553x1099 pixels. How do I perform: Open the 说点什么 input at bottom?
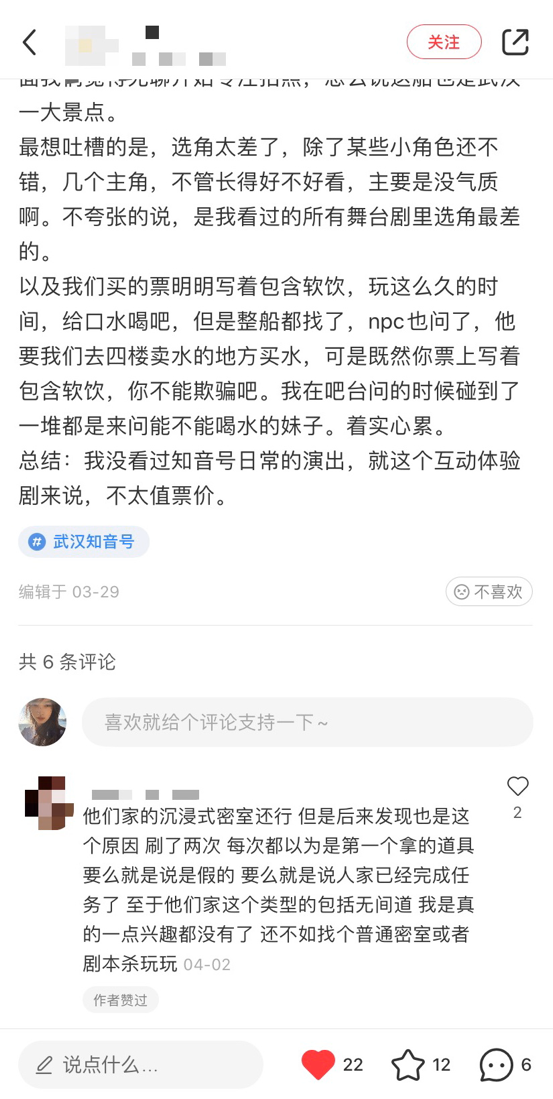(140, 1065)
